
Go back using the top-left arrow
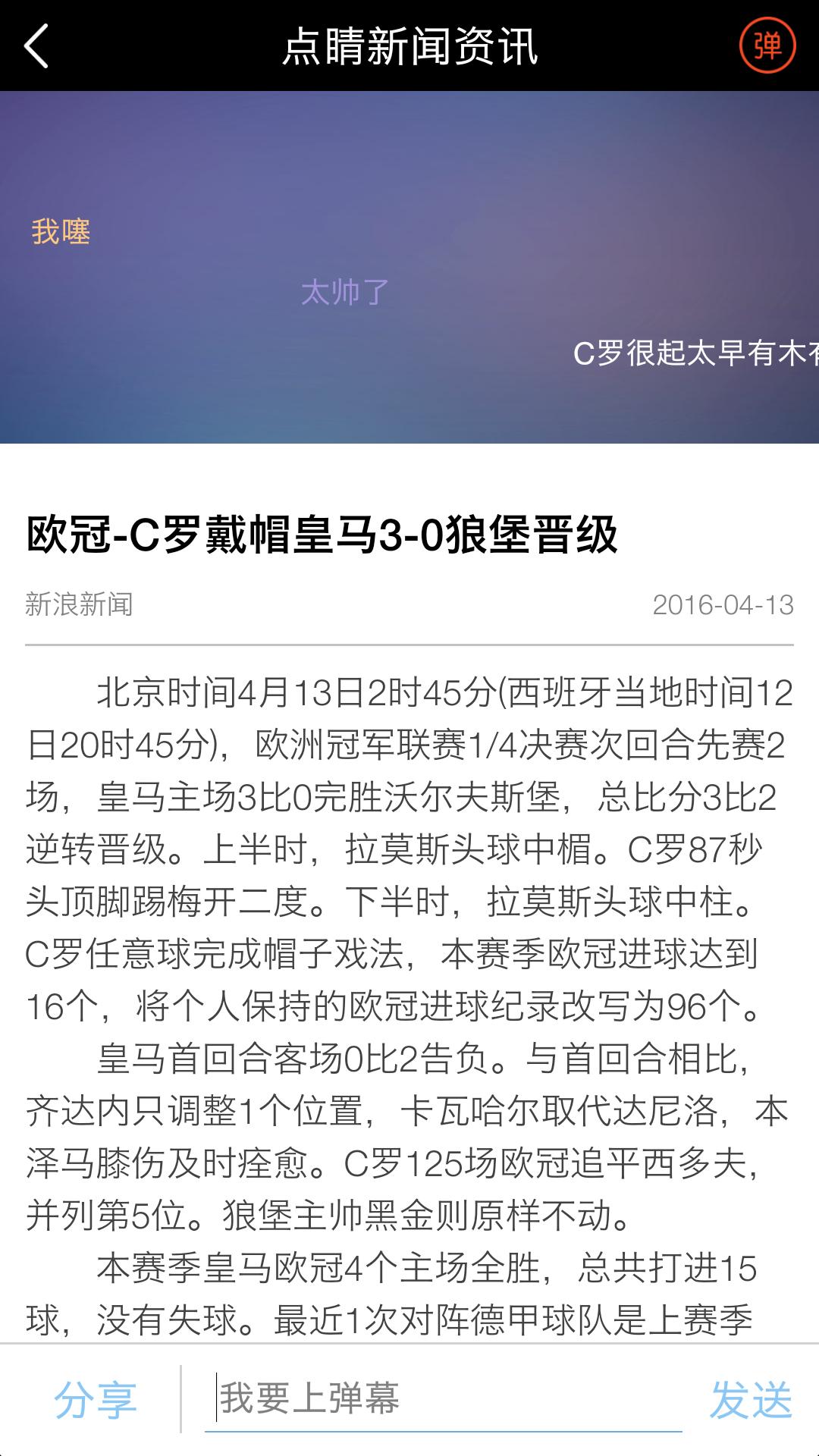tap(36, 45)
